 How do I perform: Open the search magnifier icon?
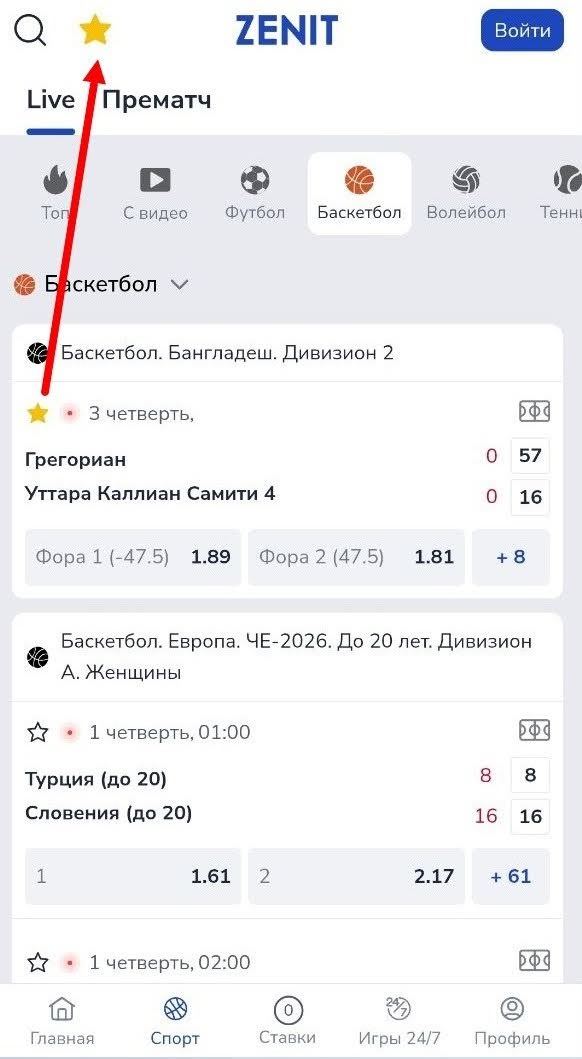coord(30,30)
